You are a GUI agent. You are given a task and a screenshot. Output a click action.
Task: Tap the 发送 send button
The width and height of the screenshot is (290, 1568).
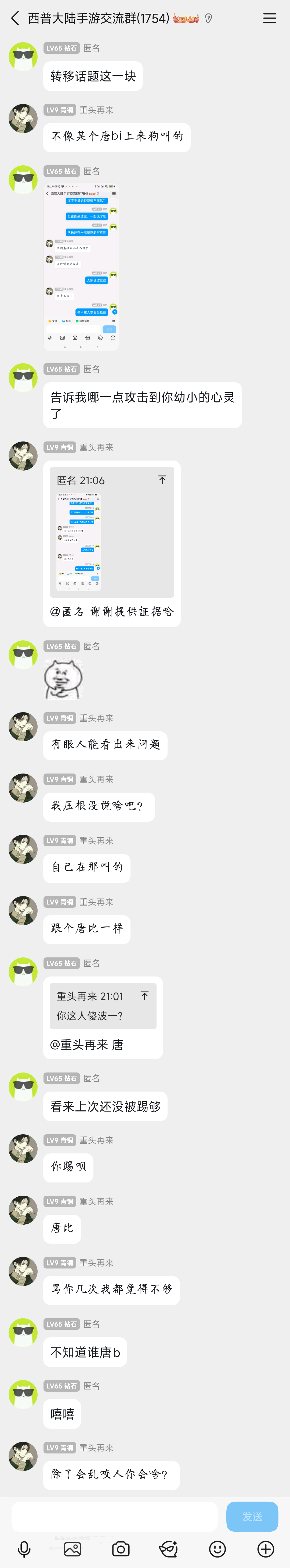pyautogui.click(x=252, y=1516)
